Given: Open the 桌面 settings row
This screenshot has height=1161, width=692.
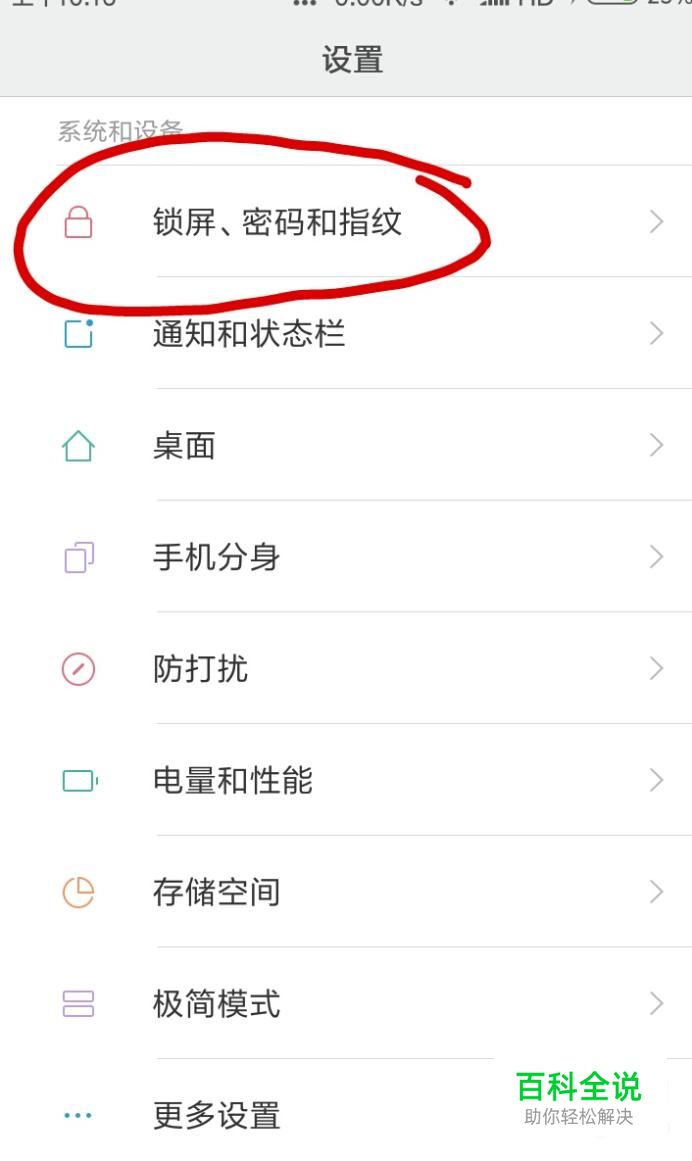Looking at the screenshot, I should (346, 445).
